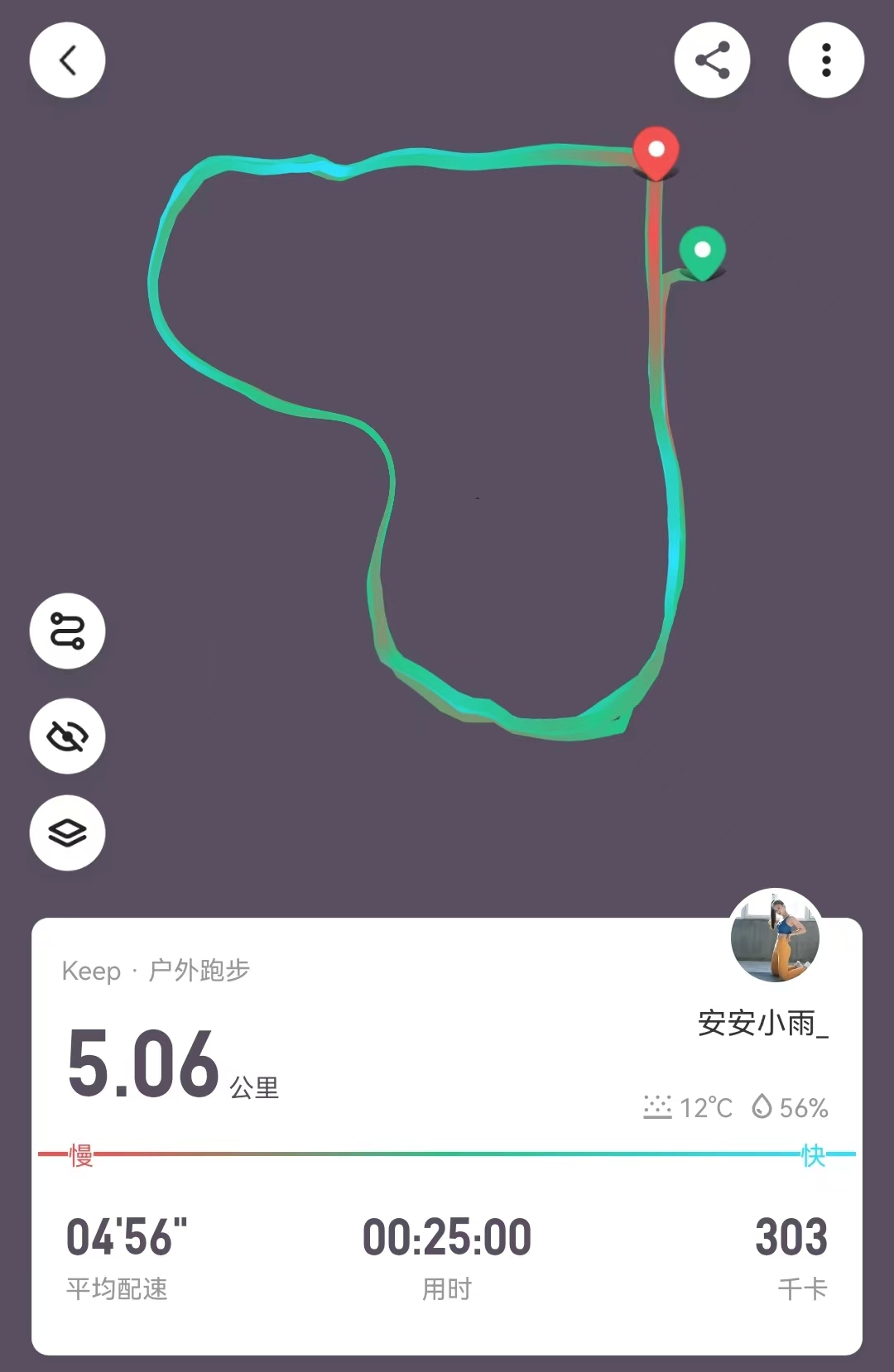
Task: Tap the route track playback icon
Action: [67, 631]
